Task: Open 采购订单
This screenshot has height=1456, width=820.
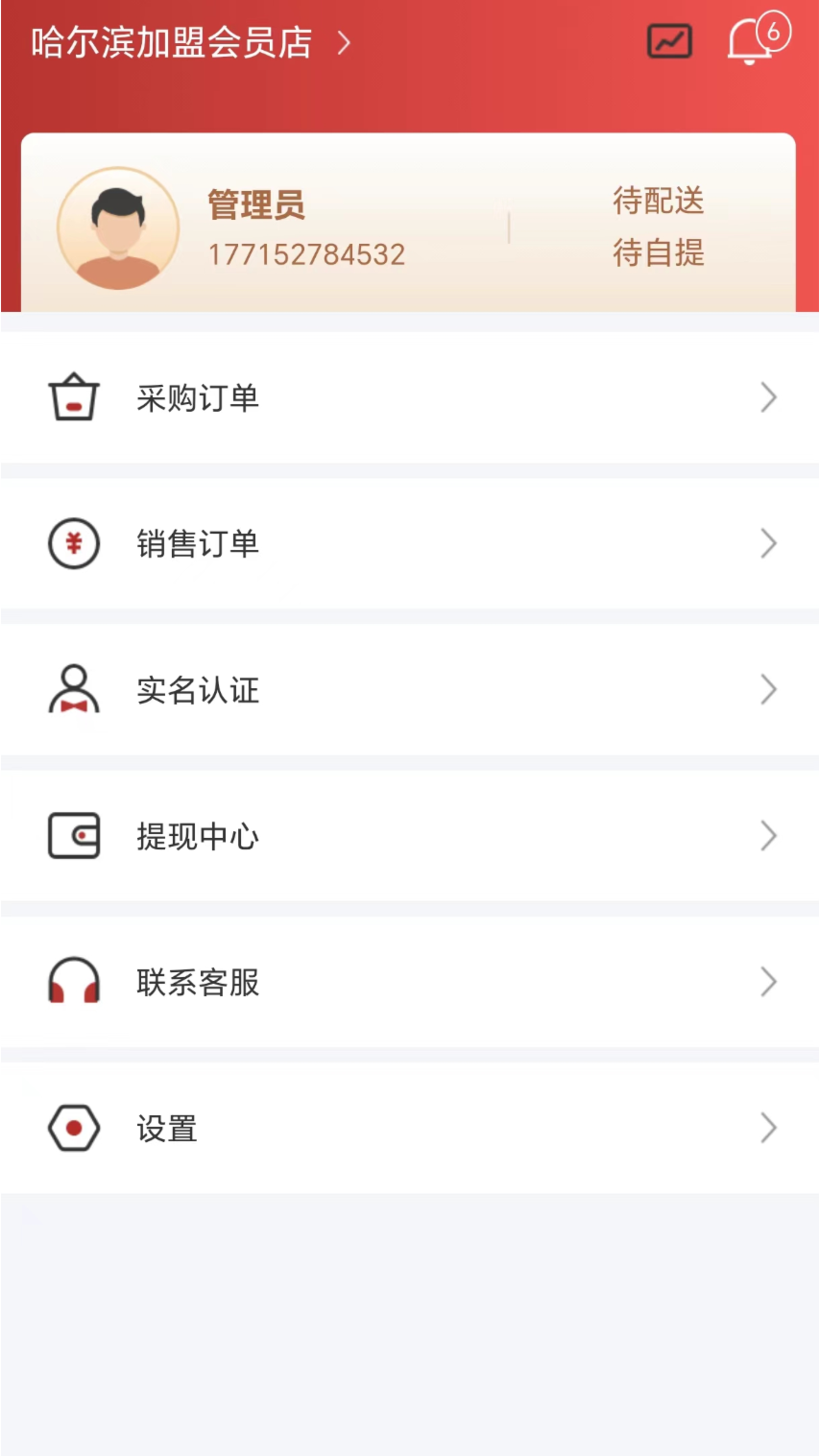Action: [410, 398]
